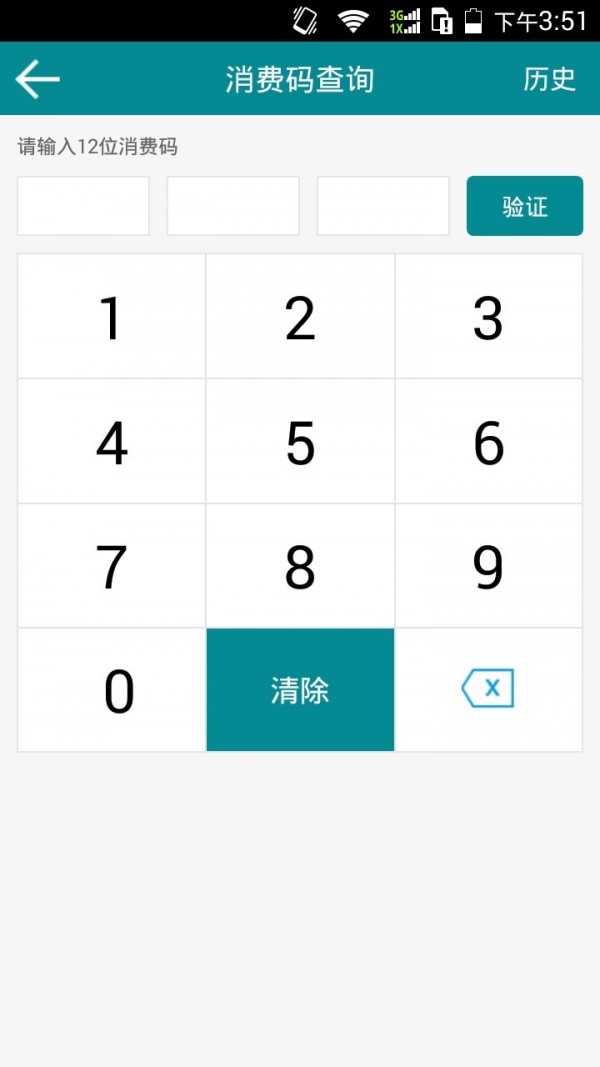Select the second consumption code box
This screenshot has height=1067, width=600.
click(x=233, y=206)
